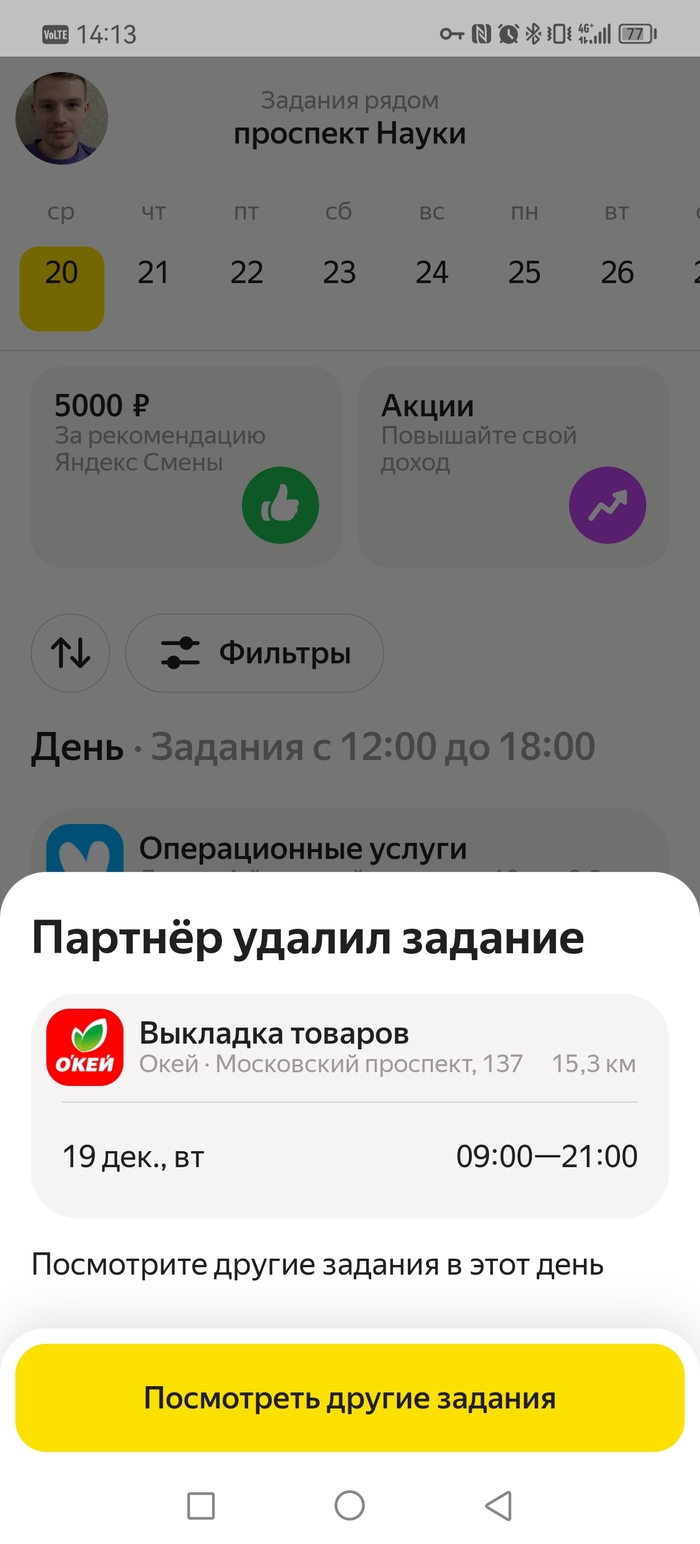
Task: Open the Выкладка товаров Окей task card
Action: (x=349, y=1105)
